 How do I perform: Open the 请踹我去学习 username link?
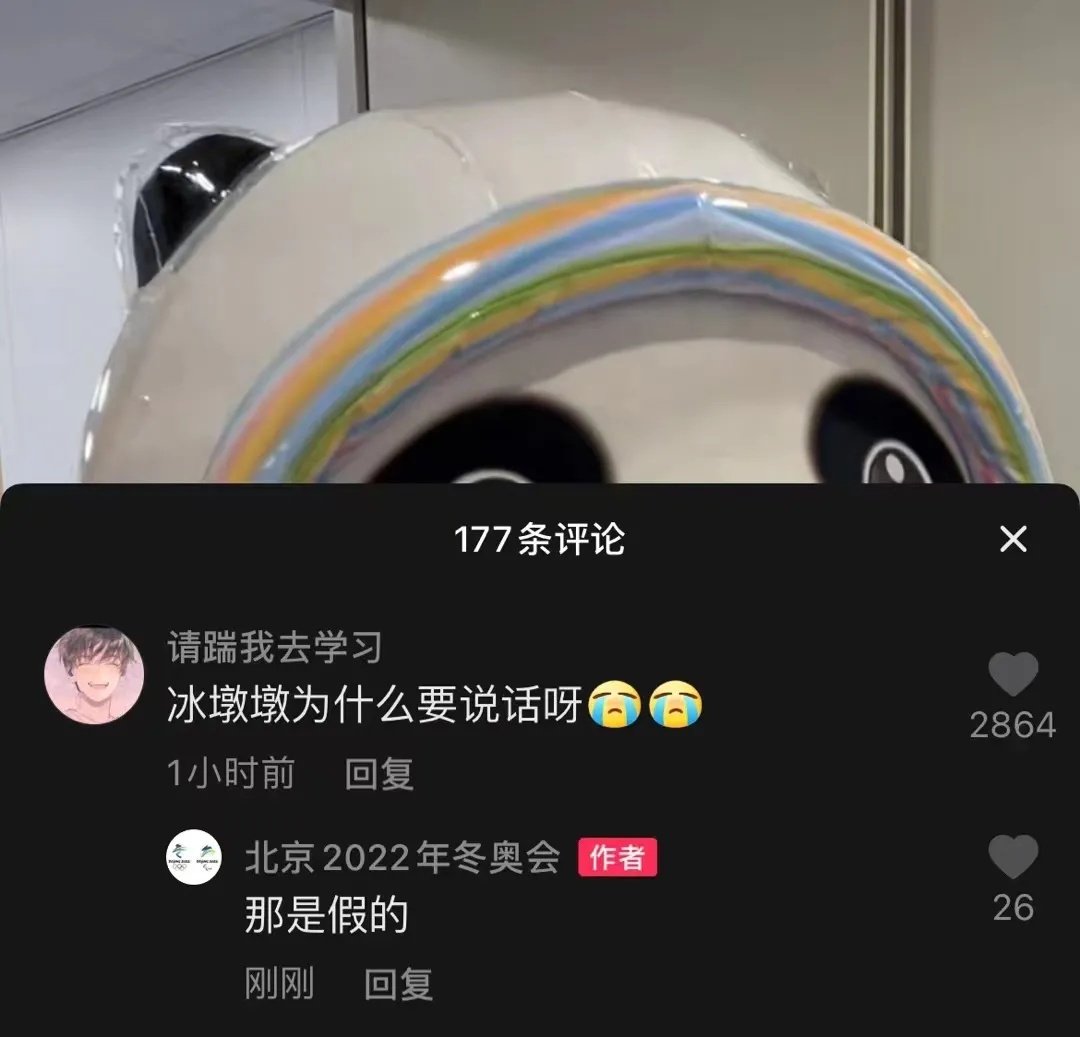[x=274, y=648]
